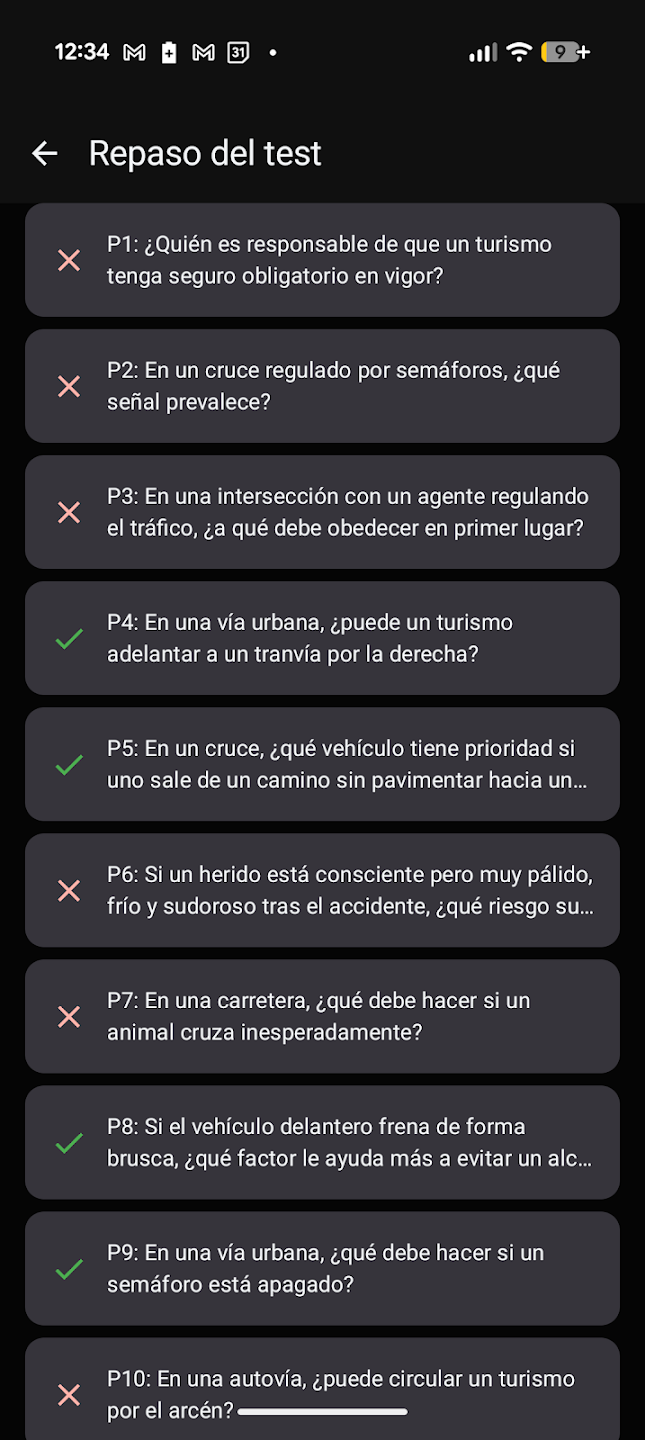View question P4 about adelantar a un tranvía
Screen dimensions: 645x1440
coord(322,638)
